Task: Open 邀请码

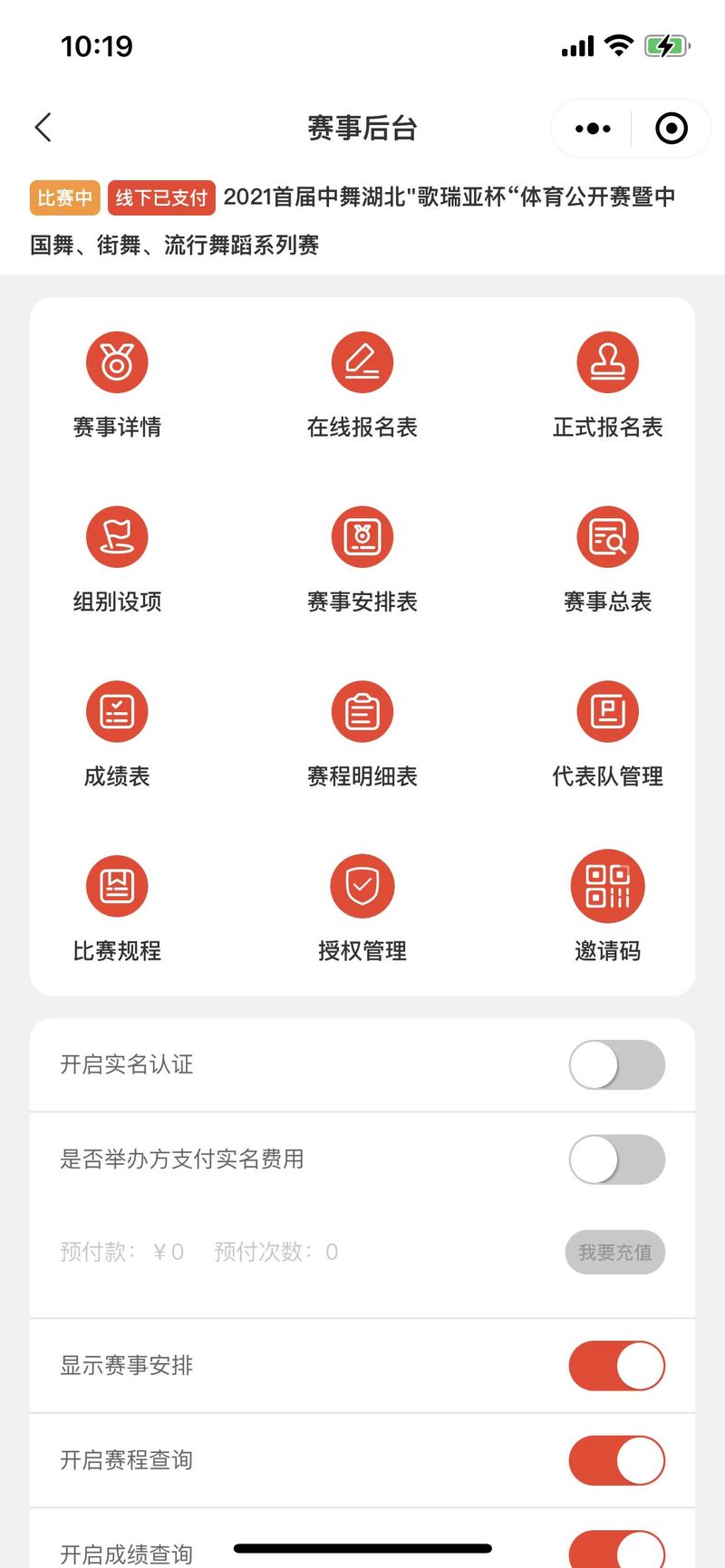Action: [608, 909]
